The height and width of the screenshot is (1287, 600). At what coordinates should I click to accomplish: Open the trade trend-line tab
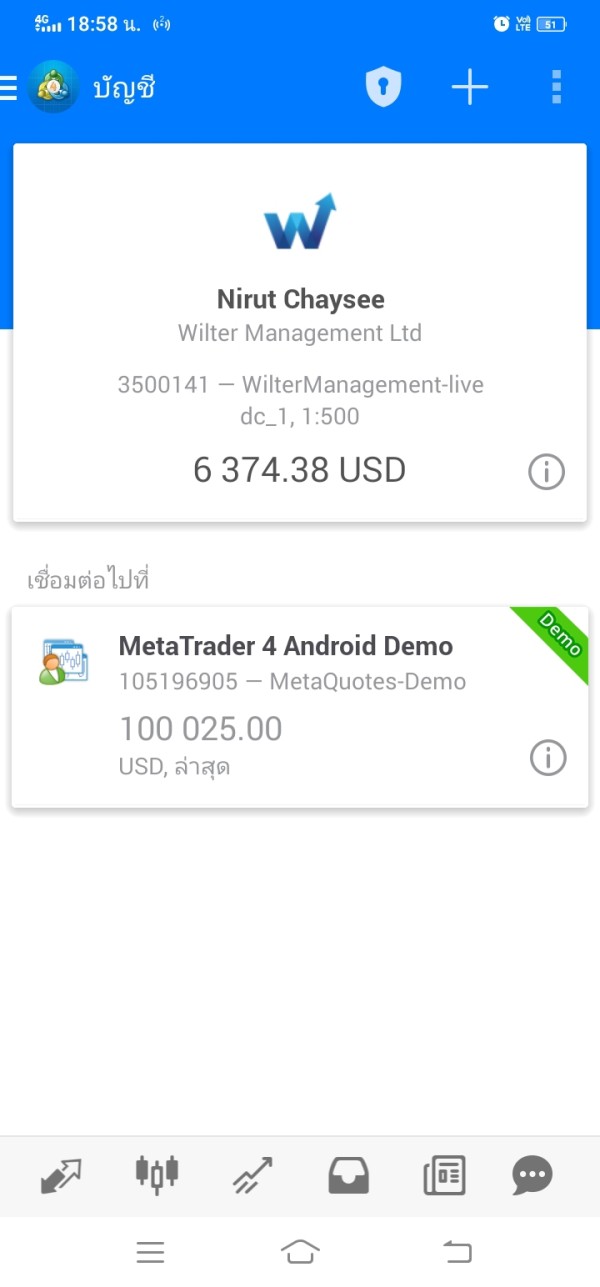tap(252, 1175)
